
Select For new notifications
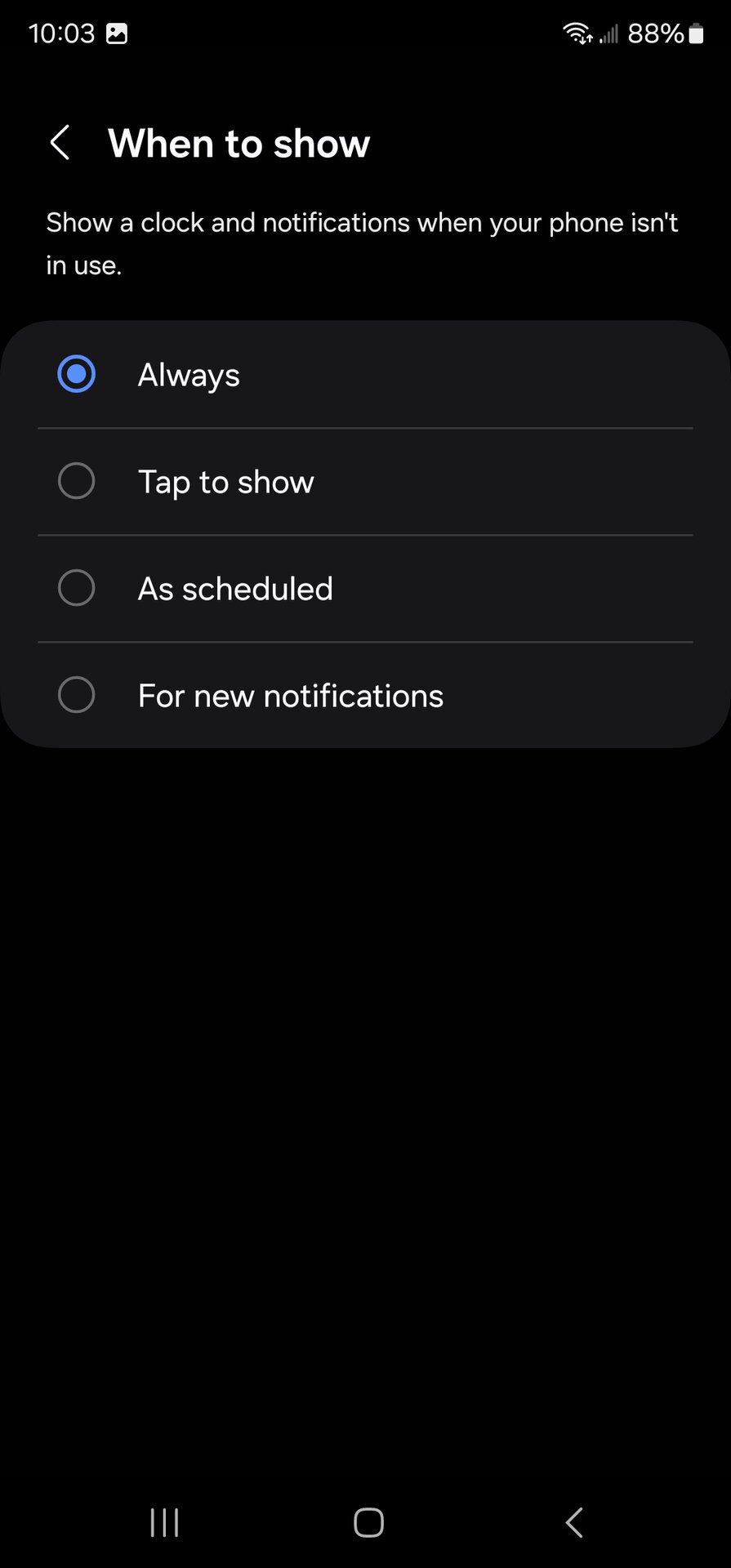pos(77,696)
